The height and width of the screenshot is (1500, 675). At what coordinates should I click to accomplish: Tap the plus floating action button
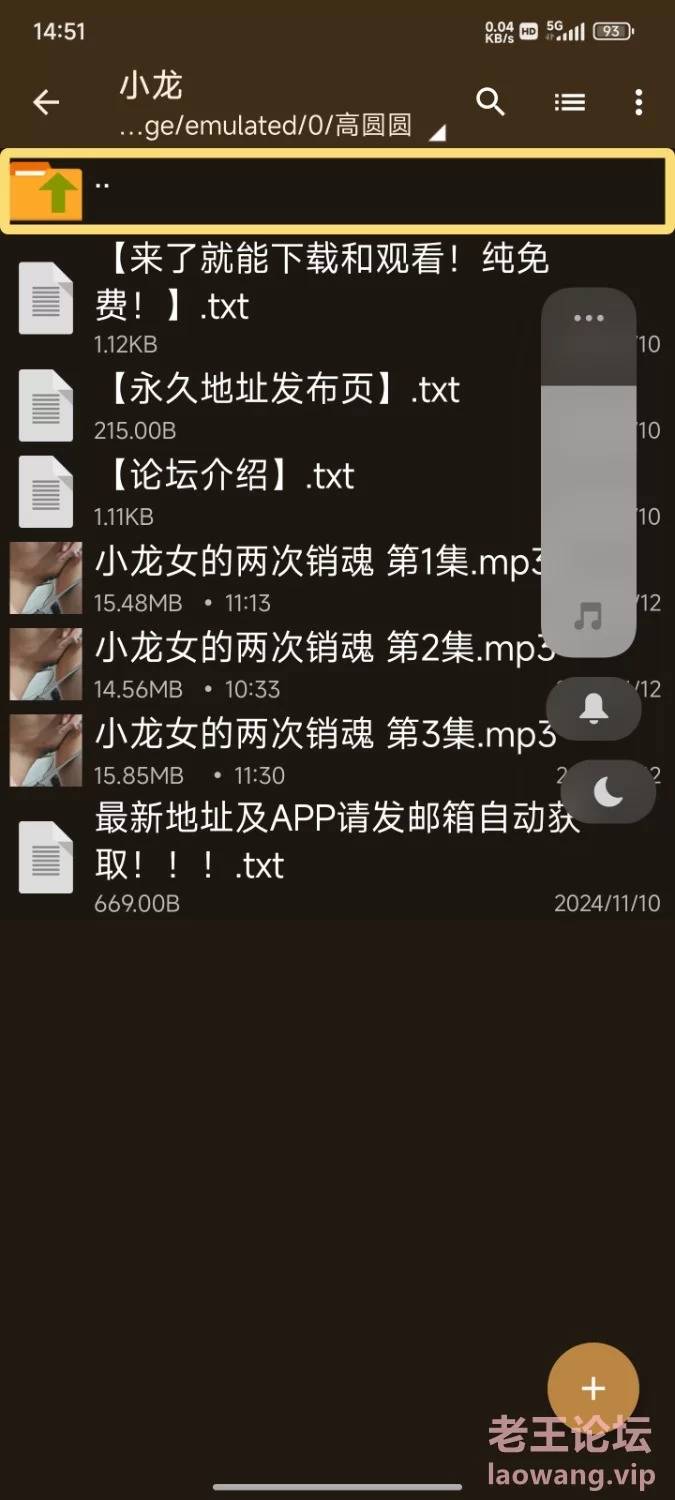click(593, 1388)
